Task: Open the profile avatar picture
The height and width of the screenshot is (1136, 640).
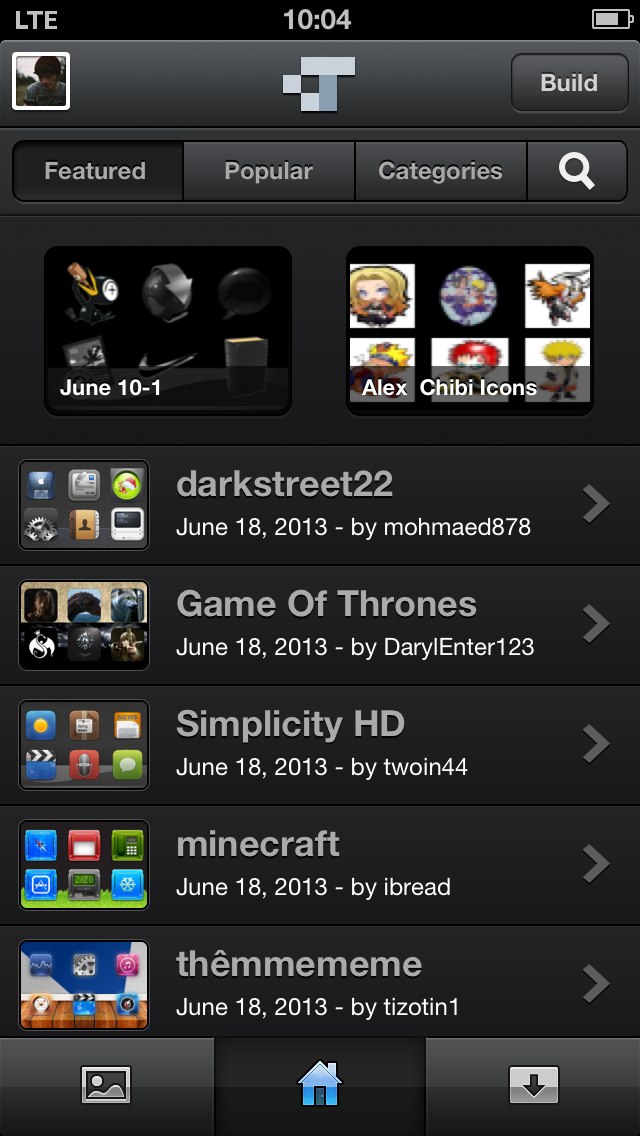Action: coord(41,81)
